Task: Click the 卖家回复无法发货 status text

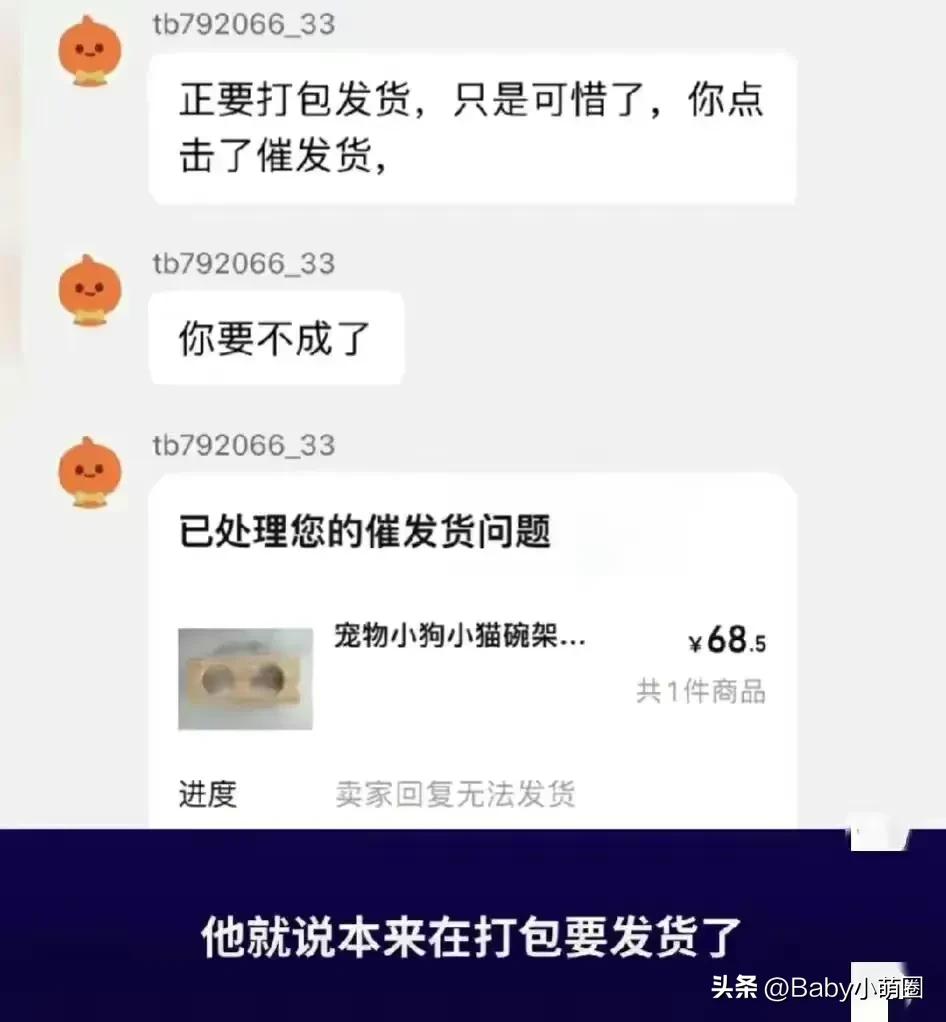Action: point(455,793)
